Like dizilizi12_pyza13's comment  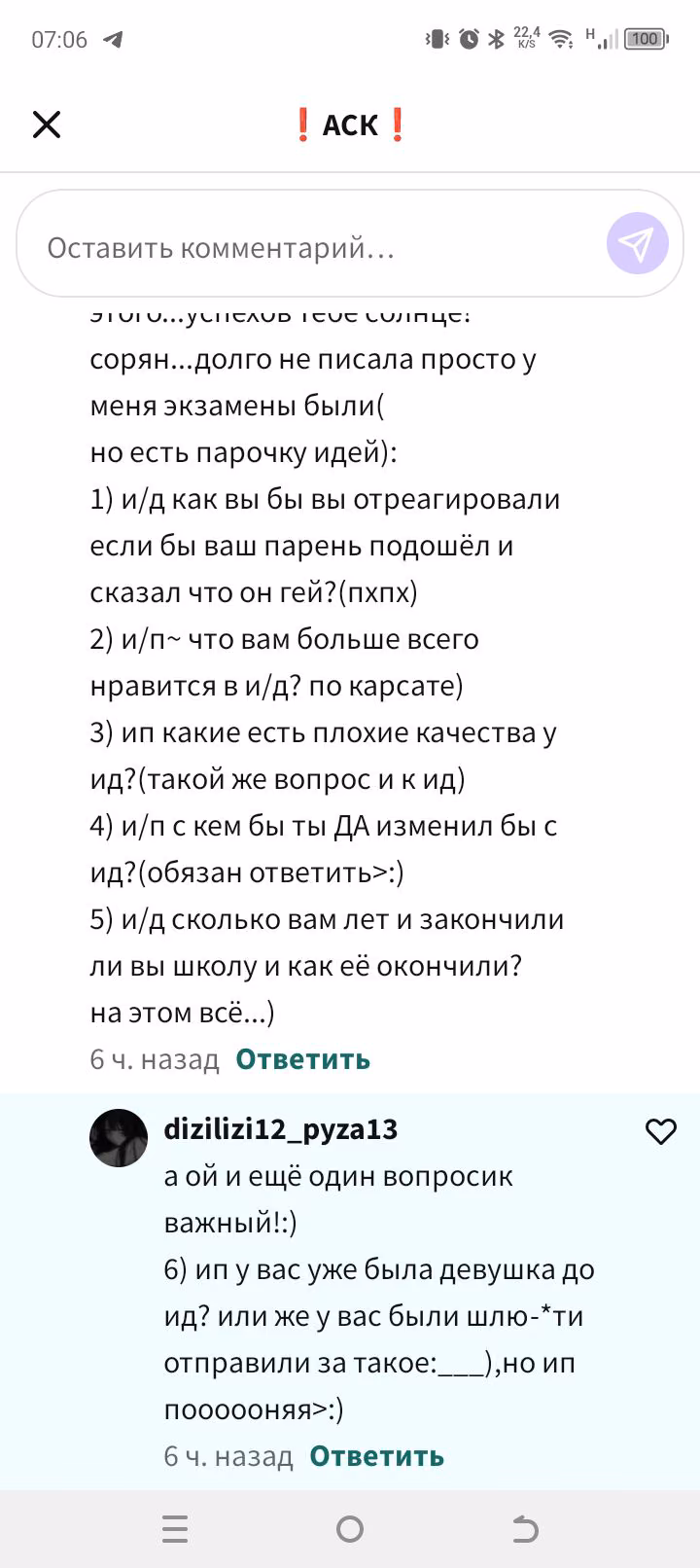(x=661, y=1131)
